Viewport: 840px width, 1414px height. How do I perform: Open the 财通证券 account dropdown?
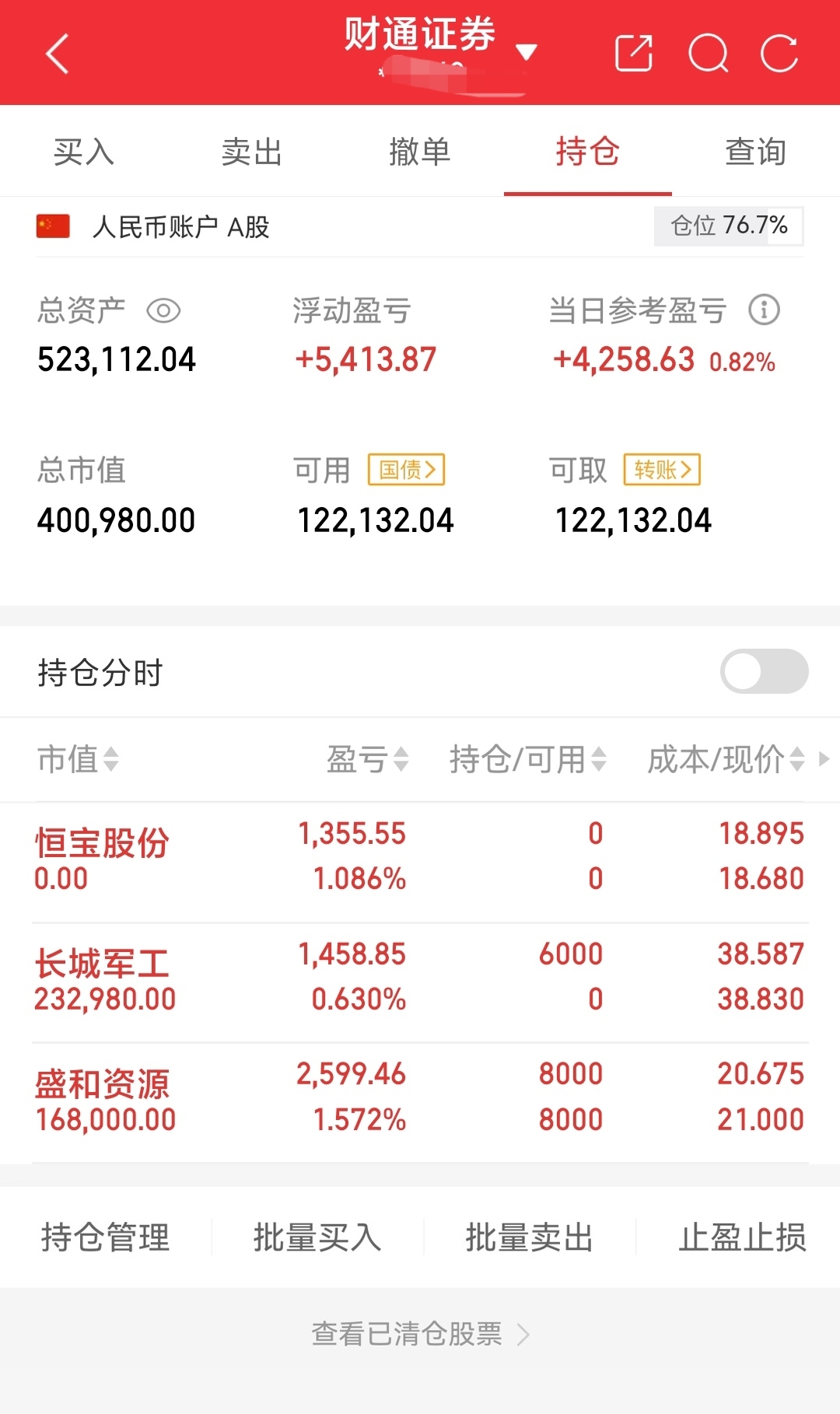click(x=527, y=53)
